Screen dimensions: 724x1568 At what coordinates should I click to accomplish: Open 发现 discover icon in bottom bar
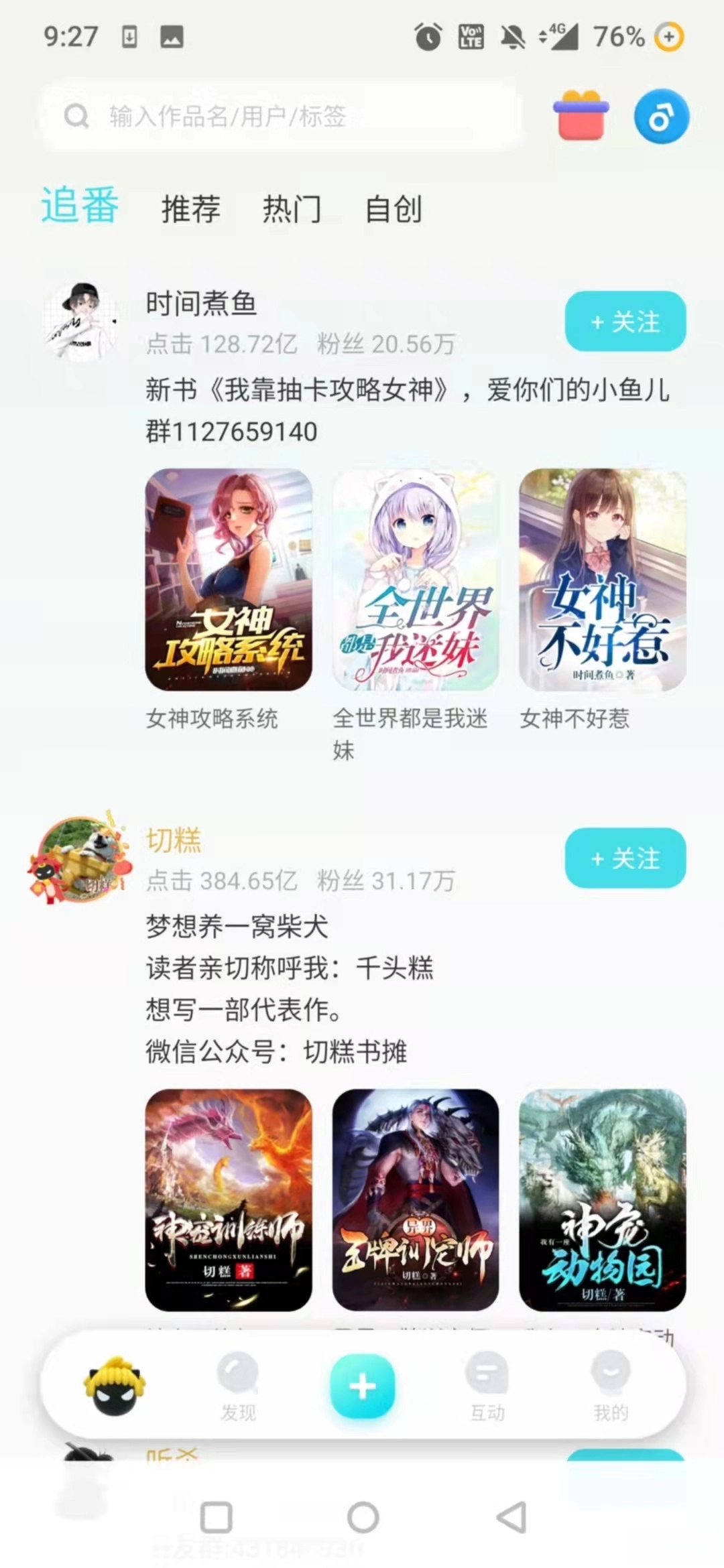pos(238,1380)
